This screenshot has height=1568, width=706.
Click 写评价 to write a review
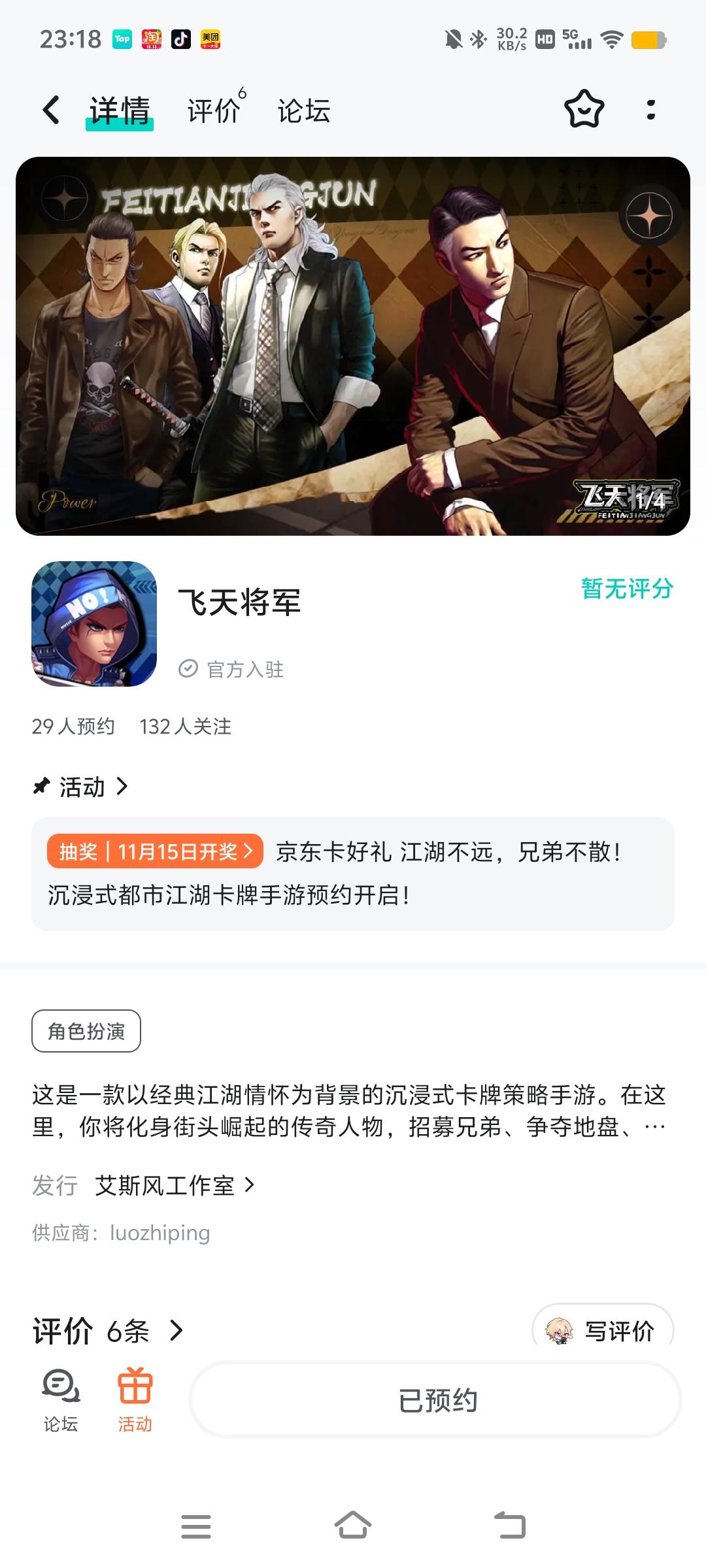tap(618, 1331)
